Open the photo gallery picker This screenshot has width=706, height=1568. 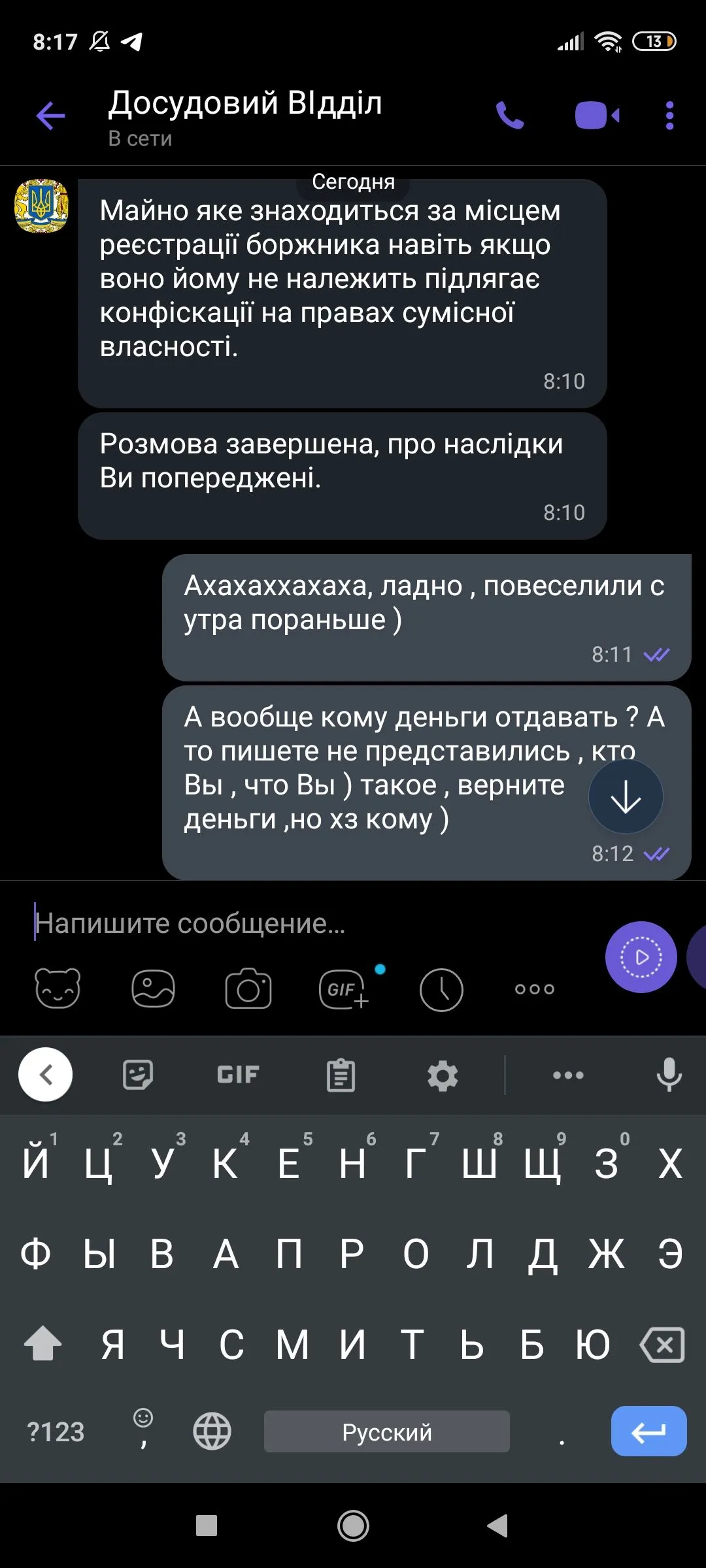click(x=153, y=988)
